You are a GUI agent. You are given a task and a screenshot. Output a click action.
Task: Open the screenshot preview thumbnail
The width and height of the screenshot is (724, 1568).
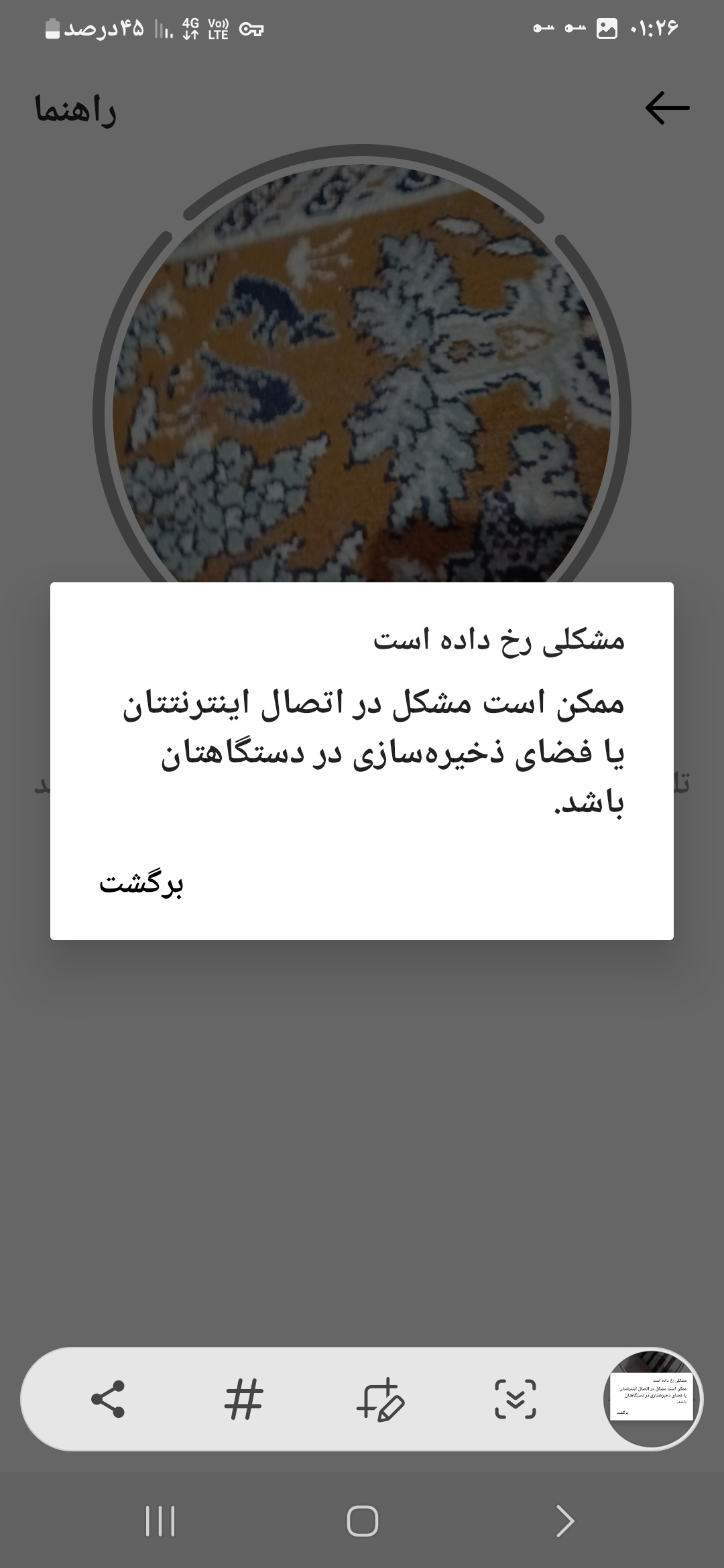(x=652, y=1398)
